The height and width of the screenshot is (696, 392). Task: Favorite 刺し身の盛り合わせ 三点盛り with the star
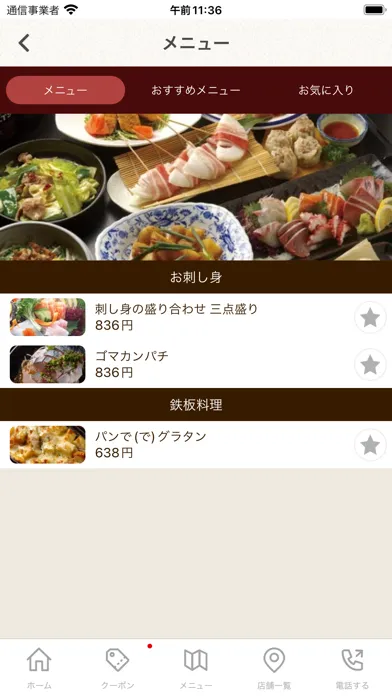point(370,317)
